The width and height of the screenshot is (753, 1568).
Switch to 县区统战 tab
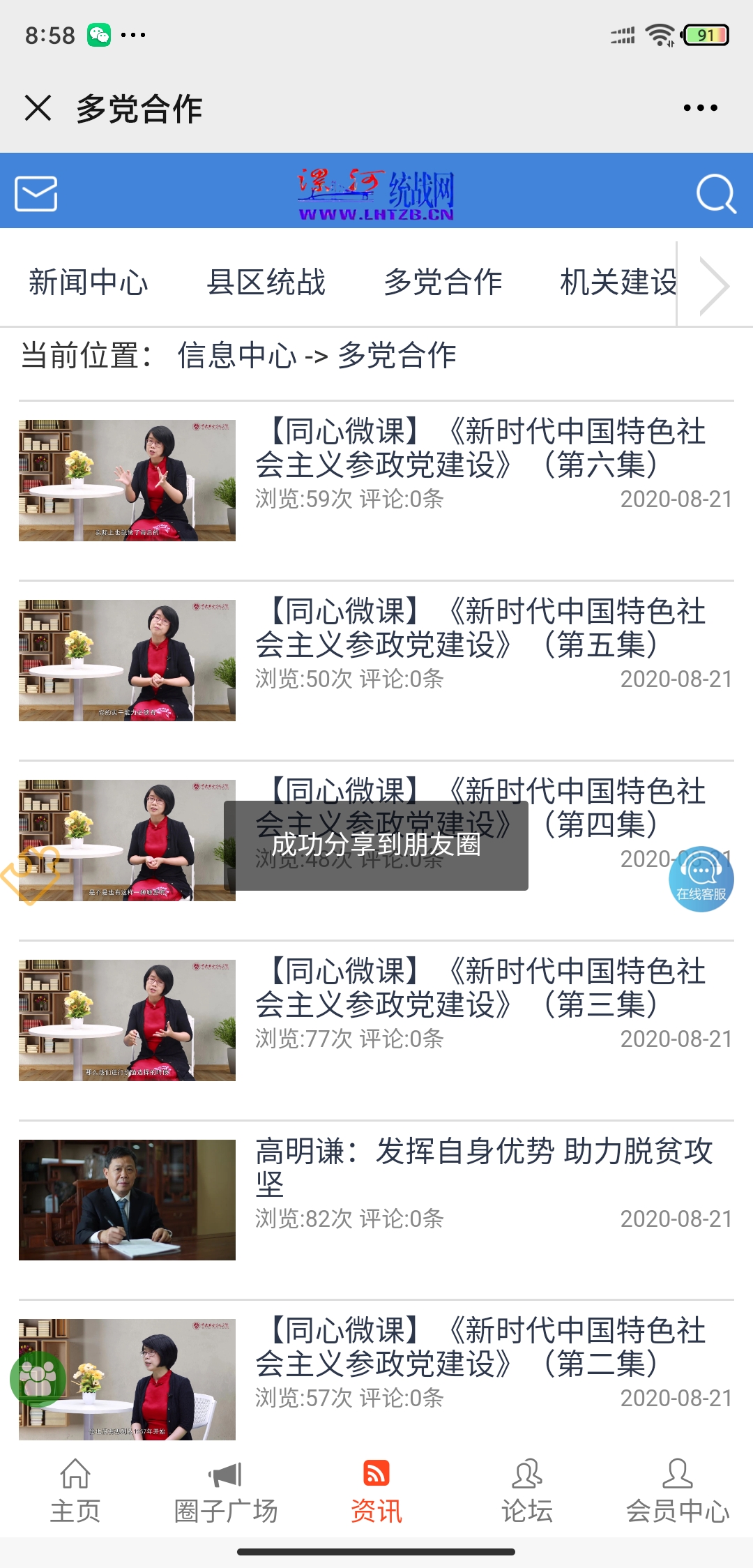tap(266, 282)
